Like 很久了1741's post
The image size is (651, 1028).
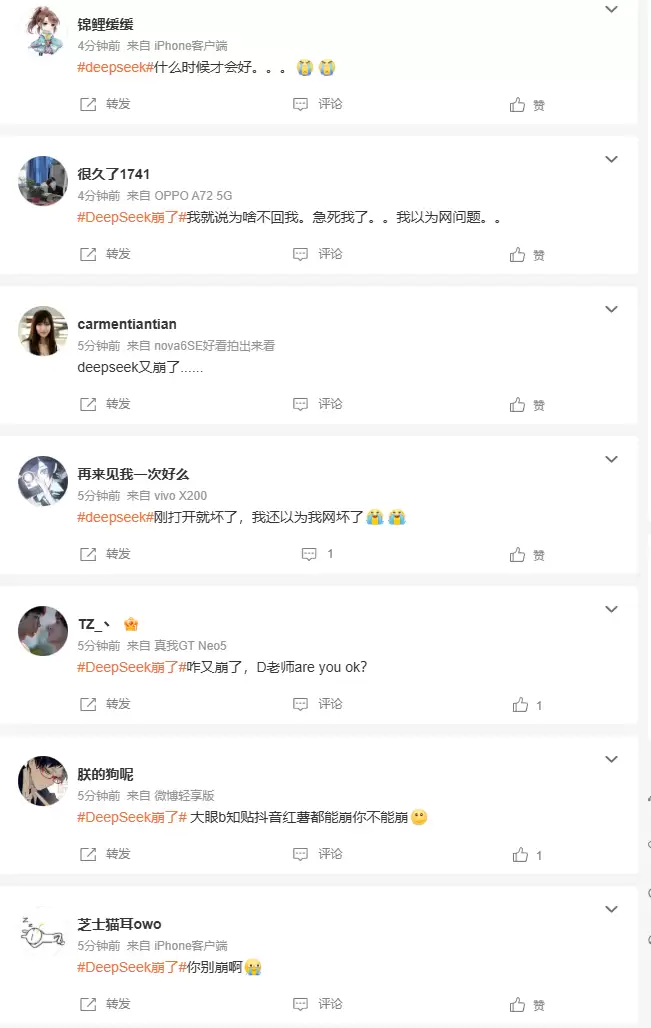click(527, 254)
